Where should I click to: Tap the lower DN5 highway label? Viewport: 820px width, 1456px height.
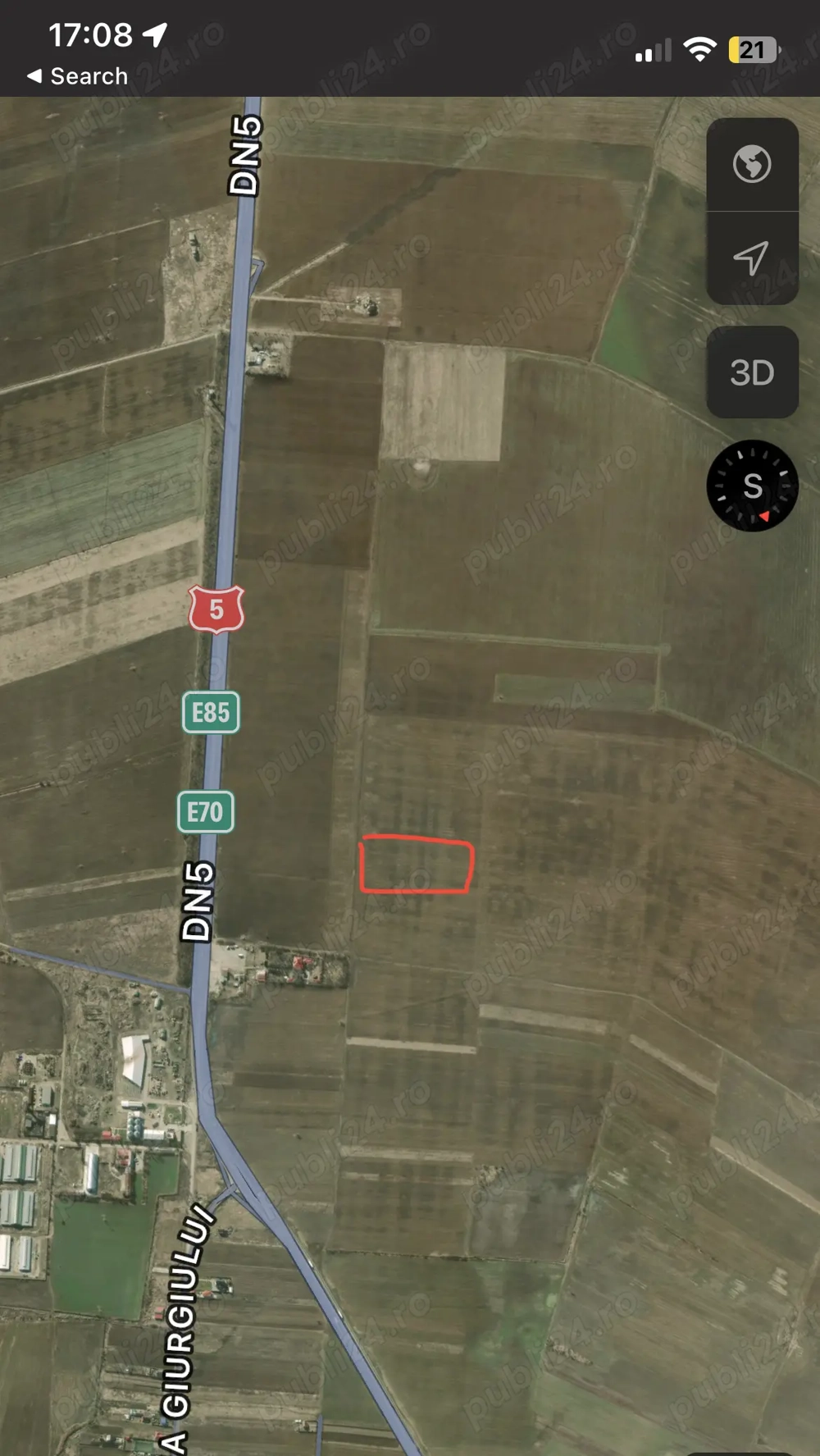pyautogui.click(x=199, y=900)
